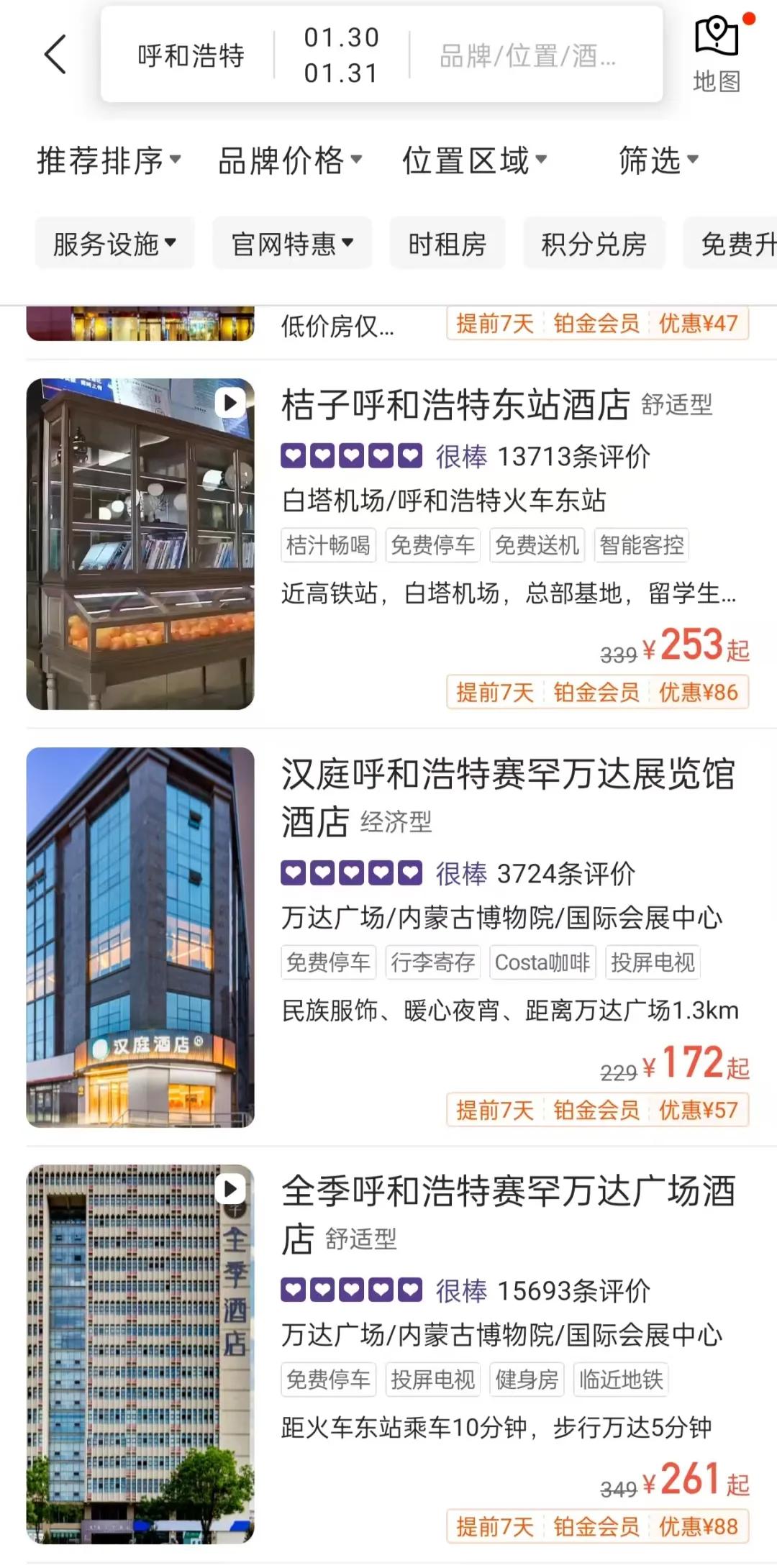777x1568 pixels.
Task: Open the 官网特惠 chip dropdown
Action: [x=291, y=244]
